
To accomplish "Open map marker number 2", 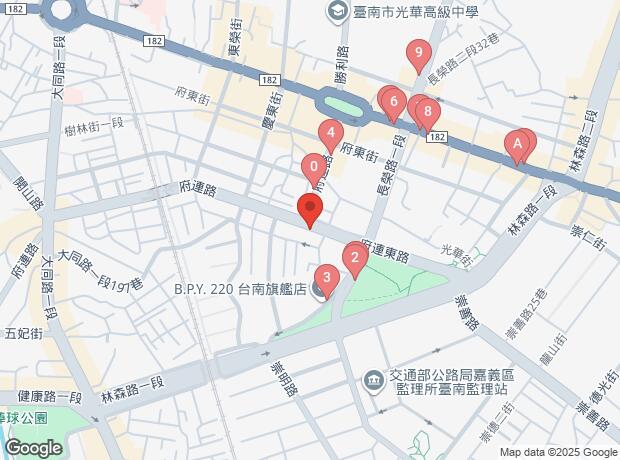I will (355, 258).
